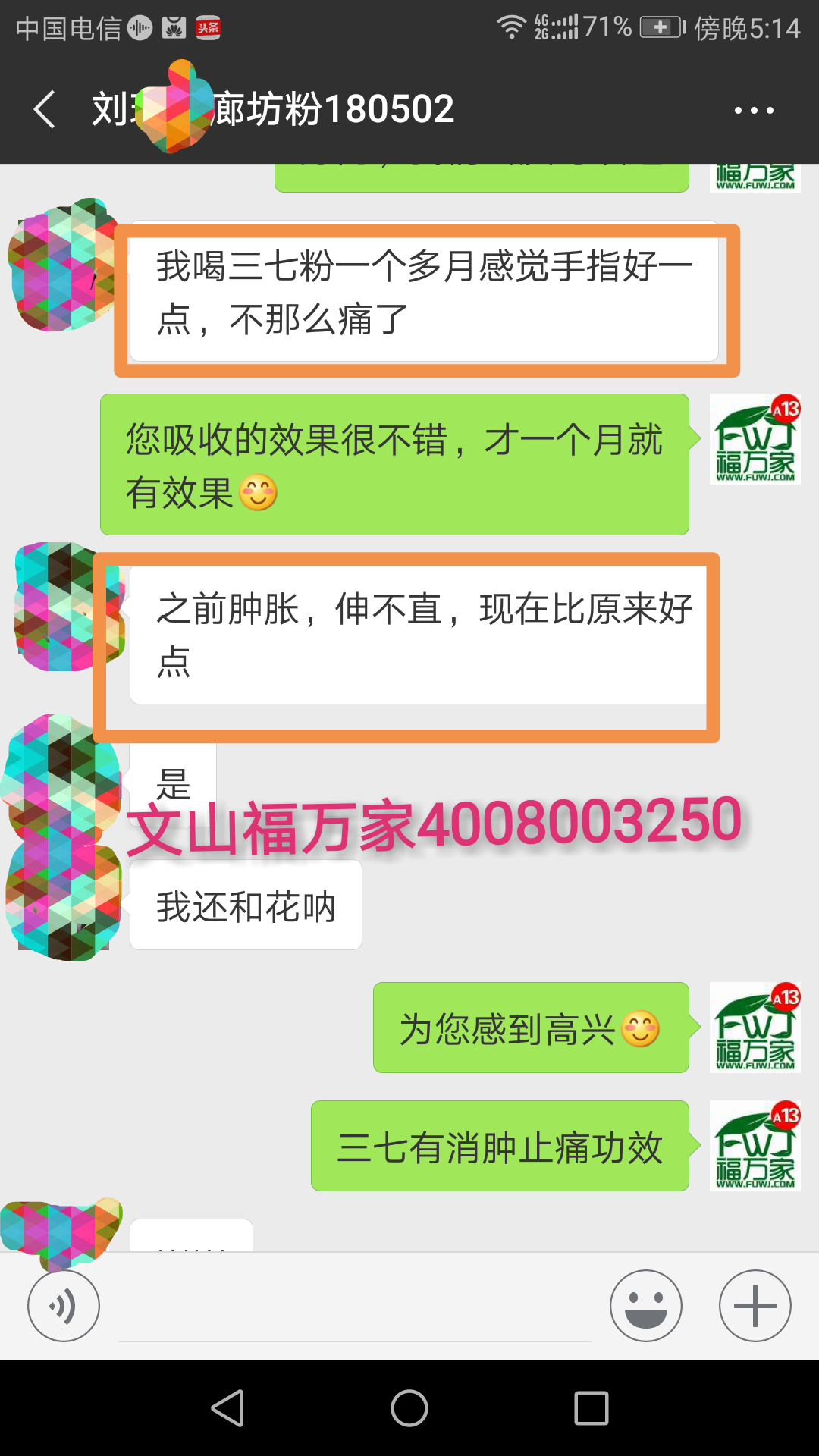Open the recent apps overview
819x1456 pixels.
pos(591,1408)
